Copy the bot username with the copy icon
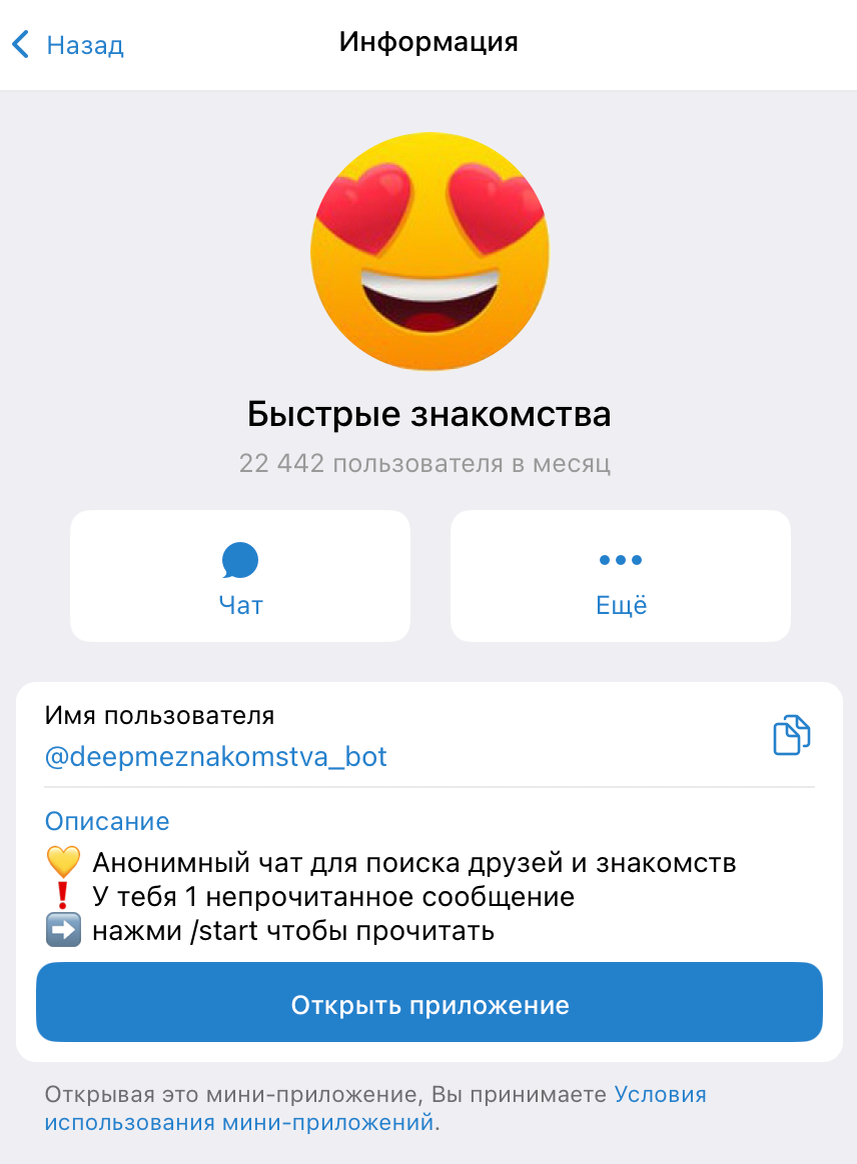Image resolution: width=857 pixels, height=1164 pixels. 791,735
